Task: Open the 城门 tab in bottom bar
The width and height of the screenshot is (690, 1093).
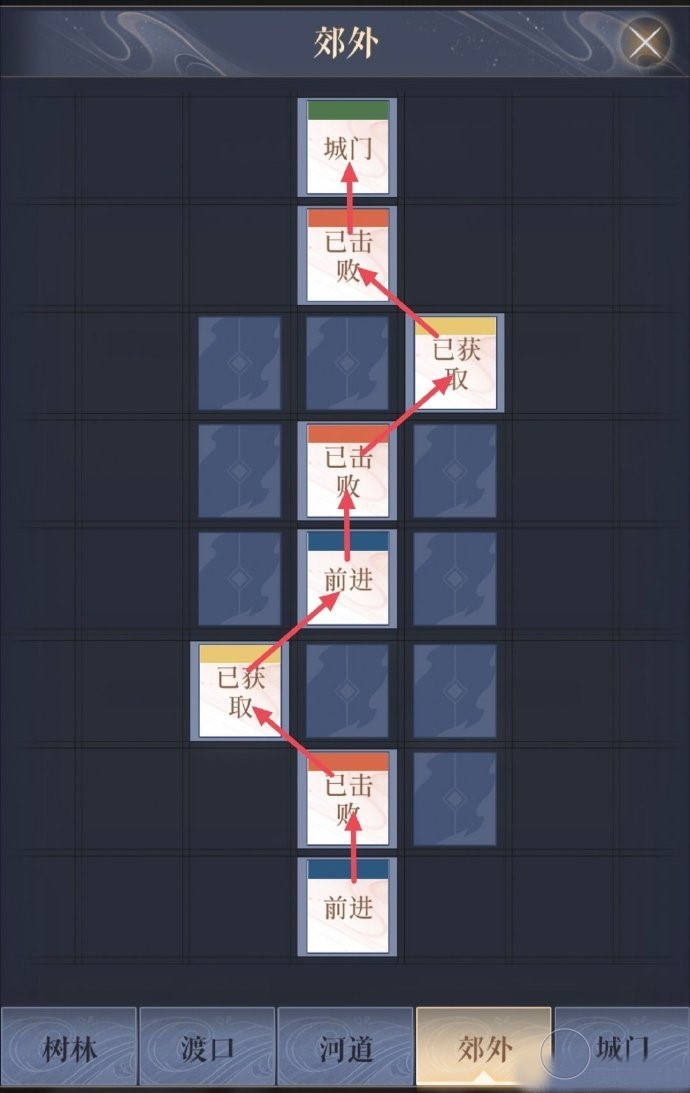Action: tap(622, 1048)
